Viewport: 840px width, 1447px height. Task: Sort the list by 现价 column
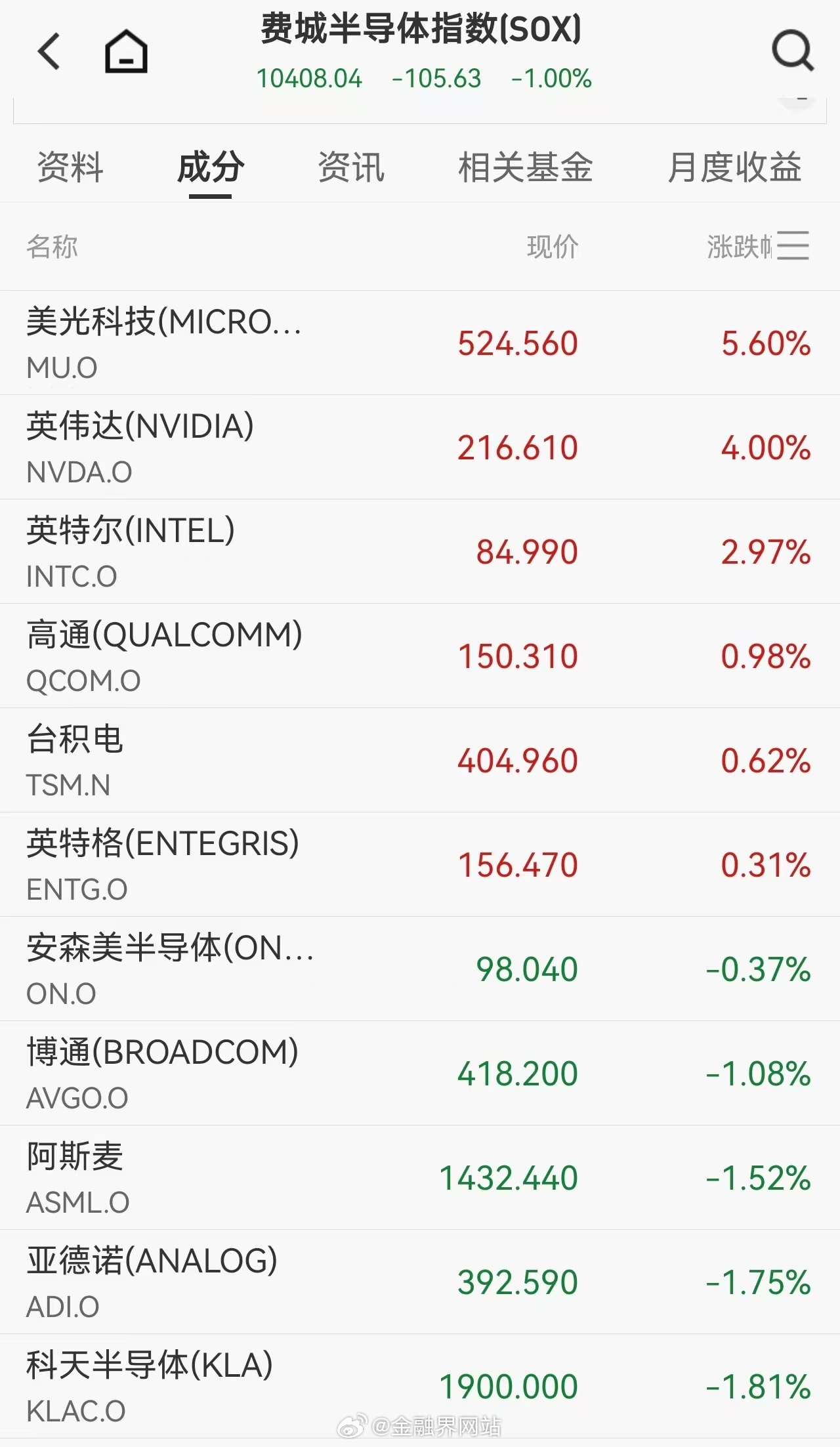[553, 247]
